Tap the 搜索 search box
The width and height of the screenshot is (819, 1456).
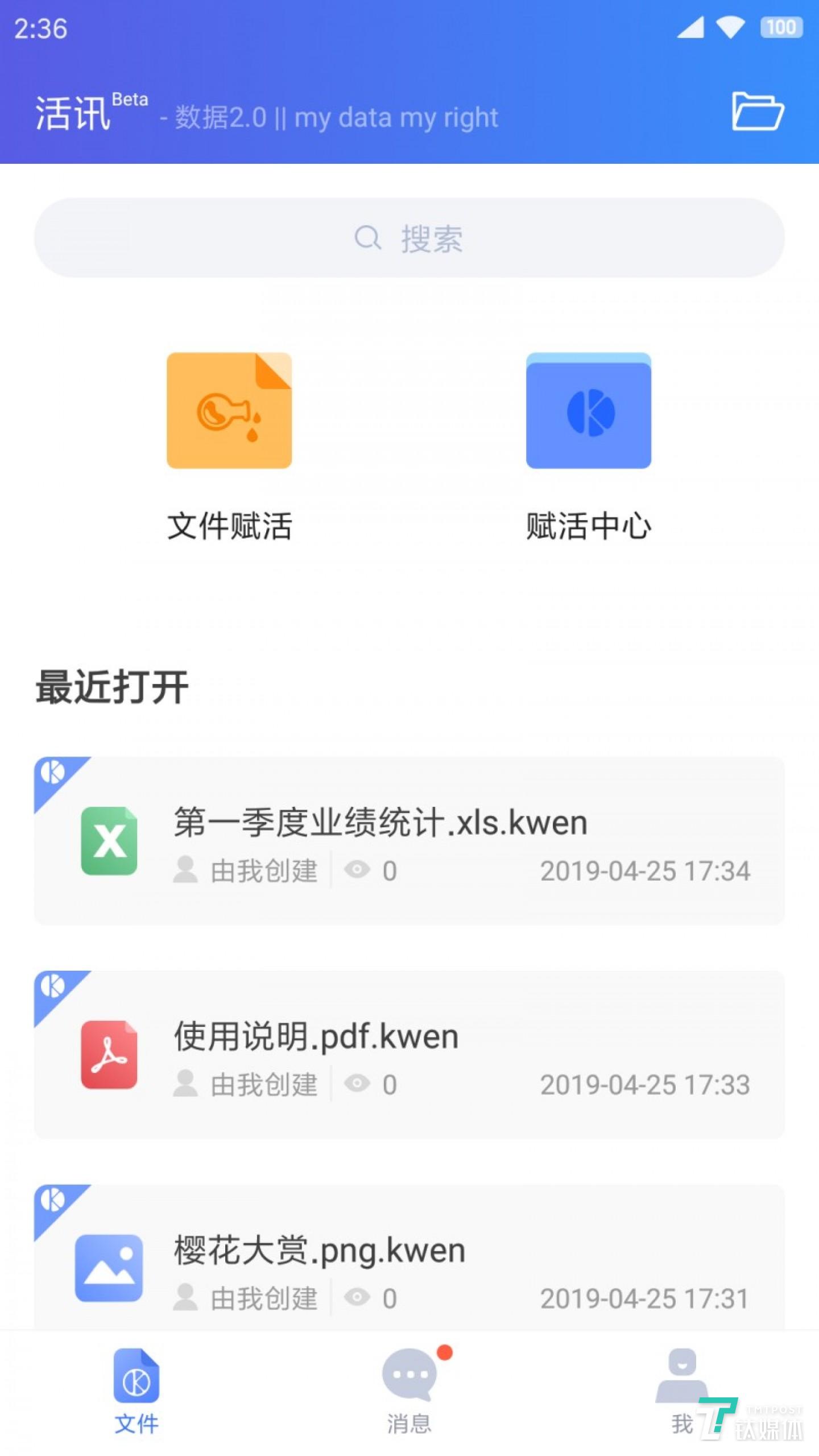409,238
